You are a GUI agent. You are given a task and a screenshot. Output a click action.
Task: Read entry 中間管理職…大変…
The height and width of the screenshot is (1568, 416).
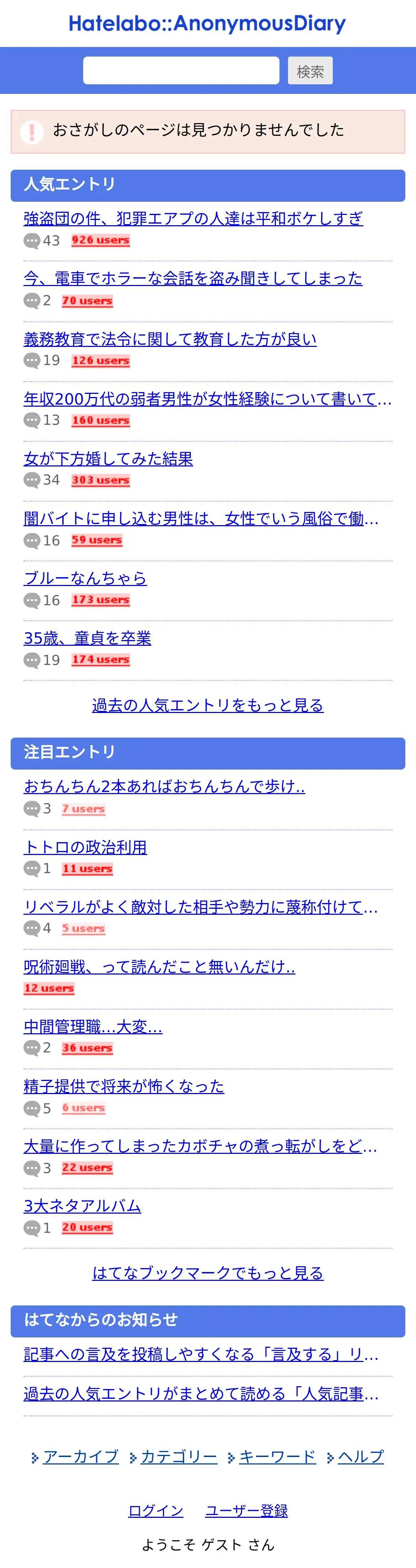click(x=92, y=1026)
